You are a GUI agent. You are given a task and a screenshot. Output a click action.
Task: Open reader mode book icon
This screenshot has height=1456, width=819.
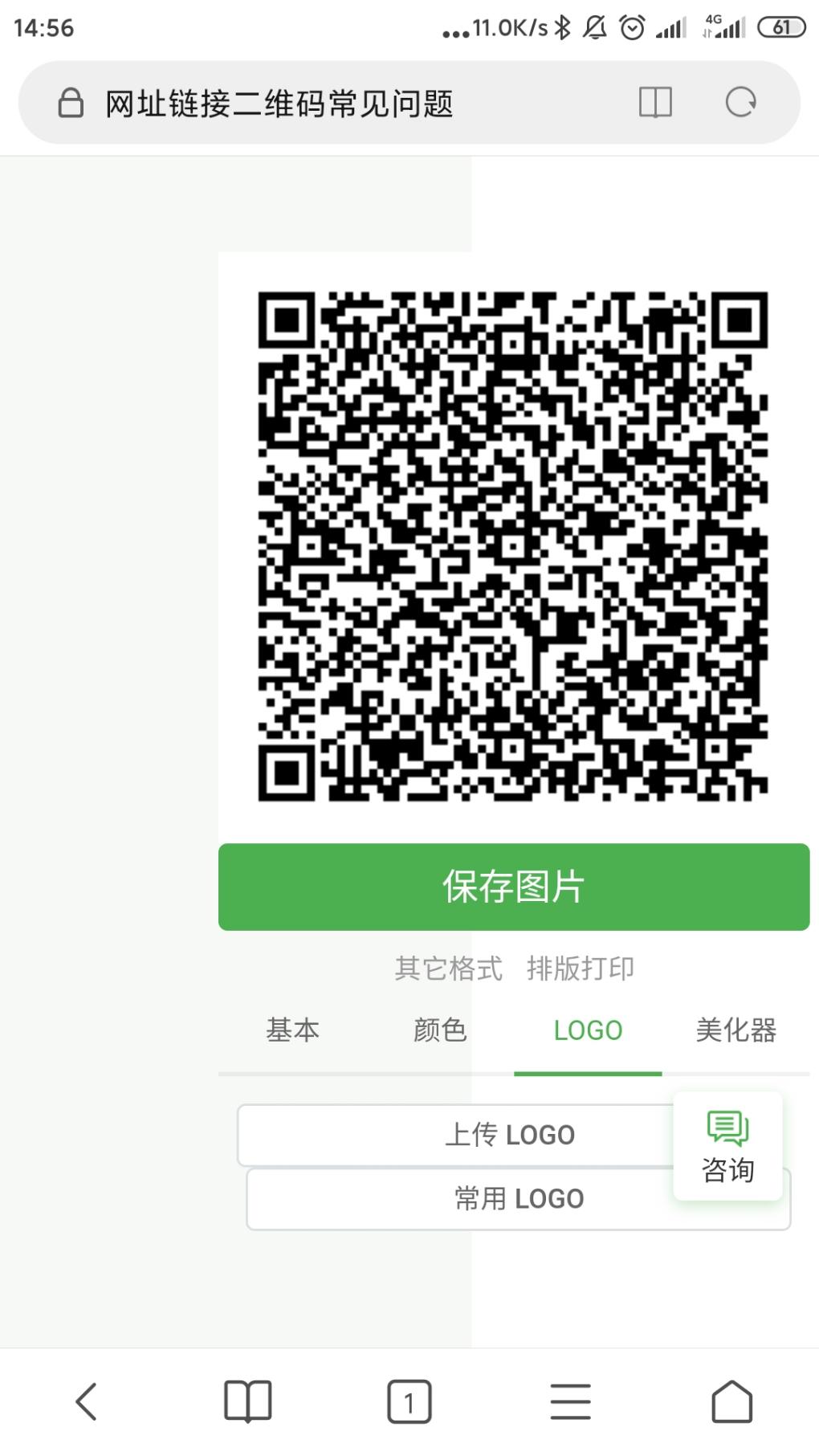[654, 103]
